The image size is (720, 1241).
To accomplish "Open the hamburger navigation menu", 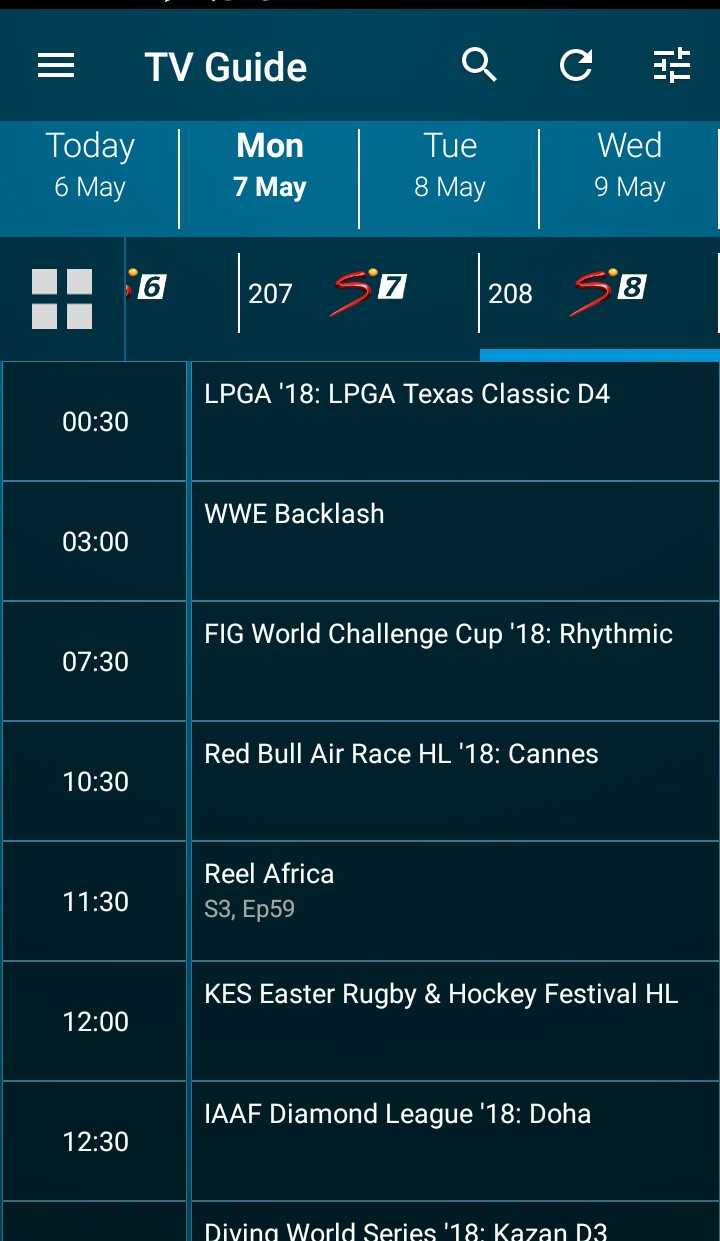I will click(56, 66).
